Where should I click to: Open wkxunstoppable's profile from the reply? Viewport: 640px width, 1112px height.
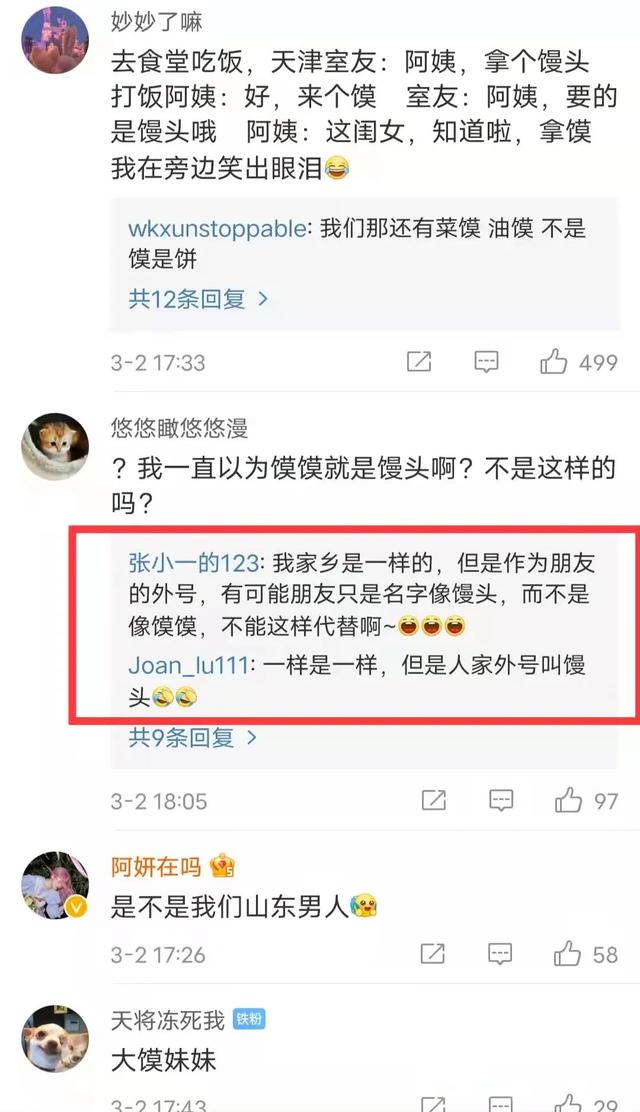(x=217, y=228)
